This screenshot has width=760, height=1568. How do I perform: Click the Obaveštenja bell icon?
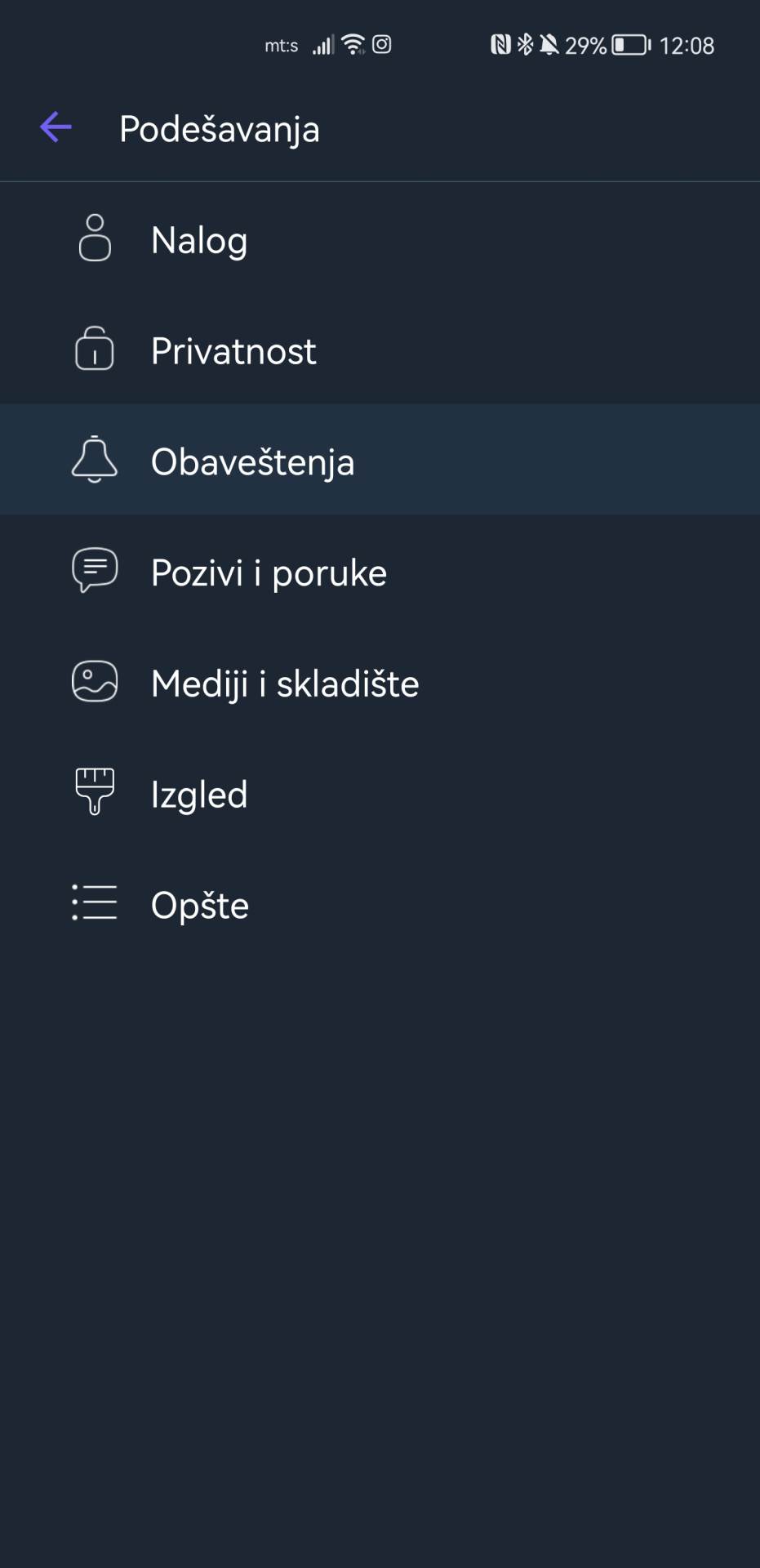point(94,460)
